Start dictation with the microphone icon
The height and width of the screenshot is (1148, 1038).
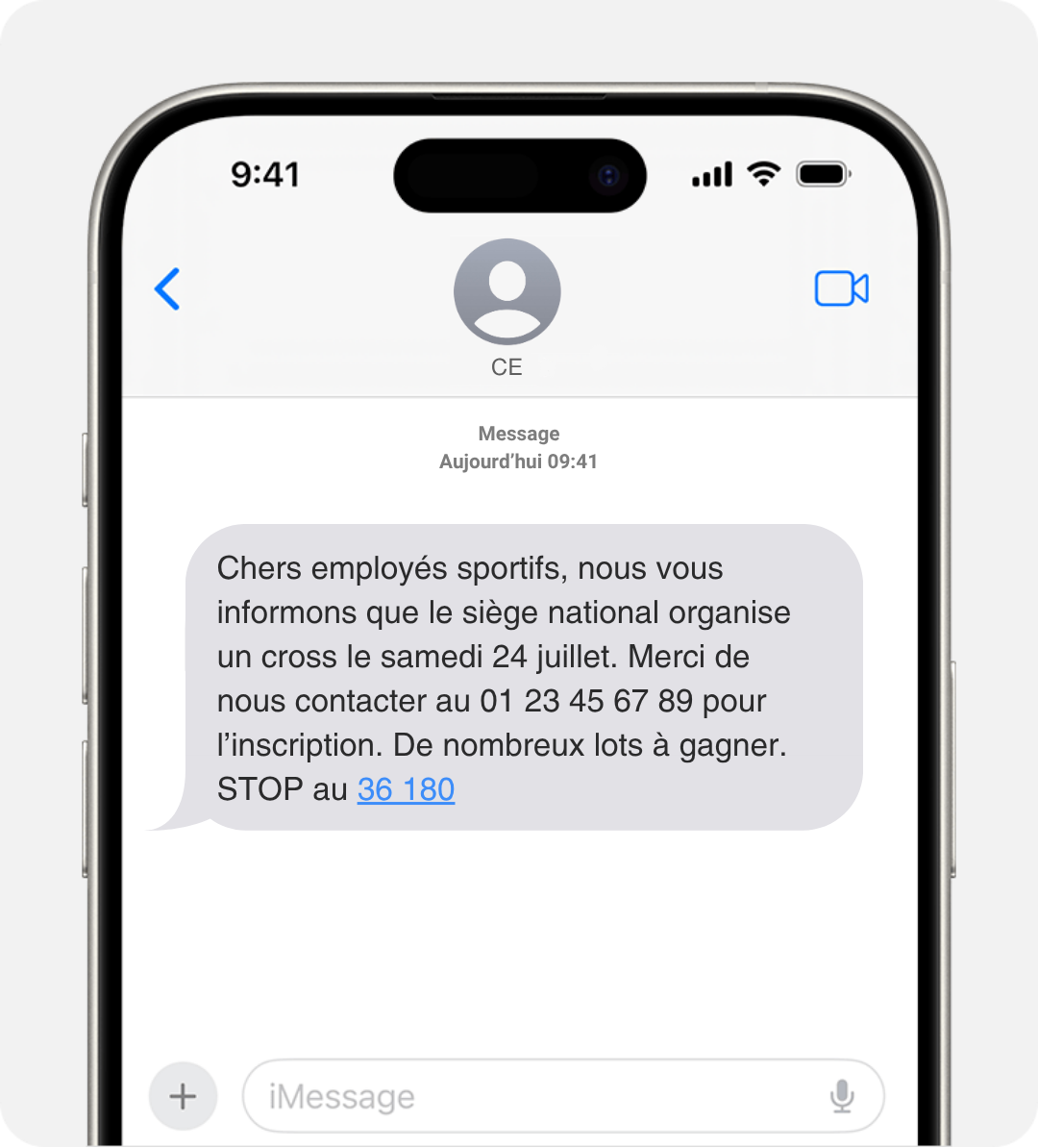coord(842,1096)
